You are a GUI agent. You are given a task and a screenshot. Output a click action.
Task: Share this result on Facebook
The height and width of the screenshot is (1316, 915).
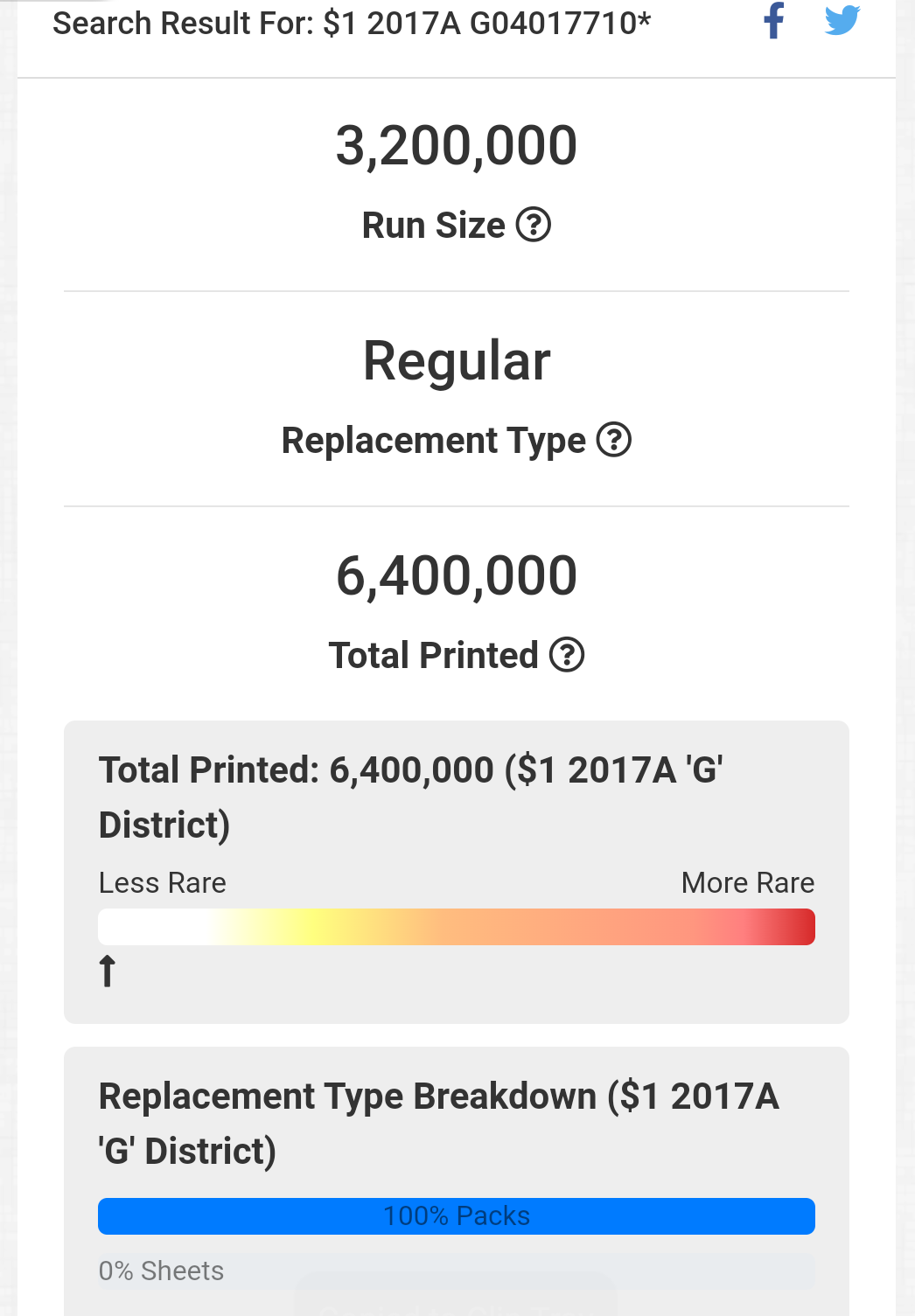tap(773, 21)
